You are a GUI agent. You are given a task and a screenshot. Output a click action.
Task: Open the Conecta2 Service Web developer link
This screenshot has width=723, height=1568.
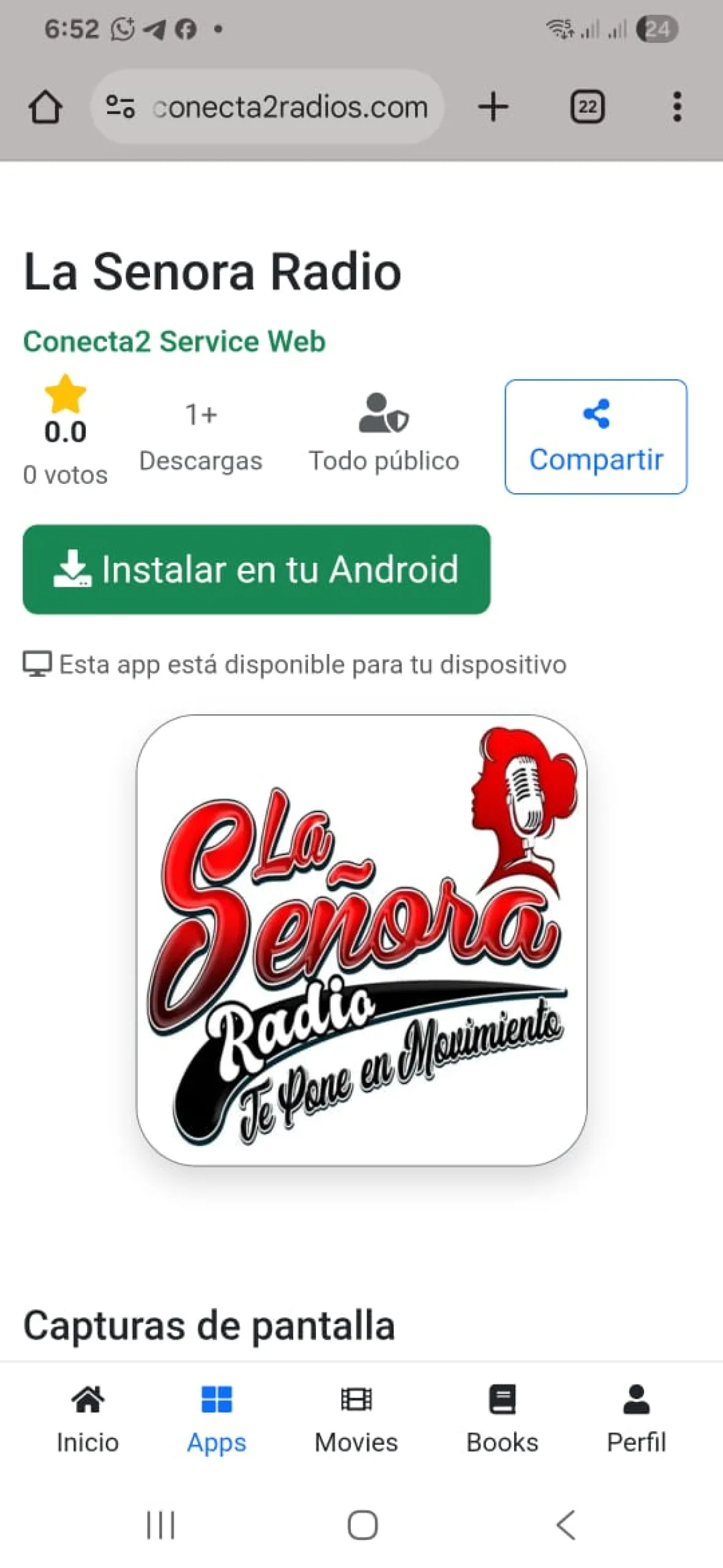pos(174,341)
